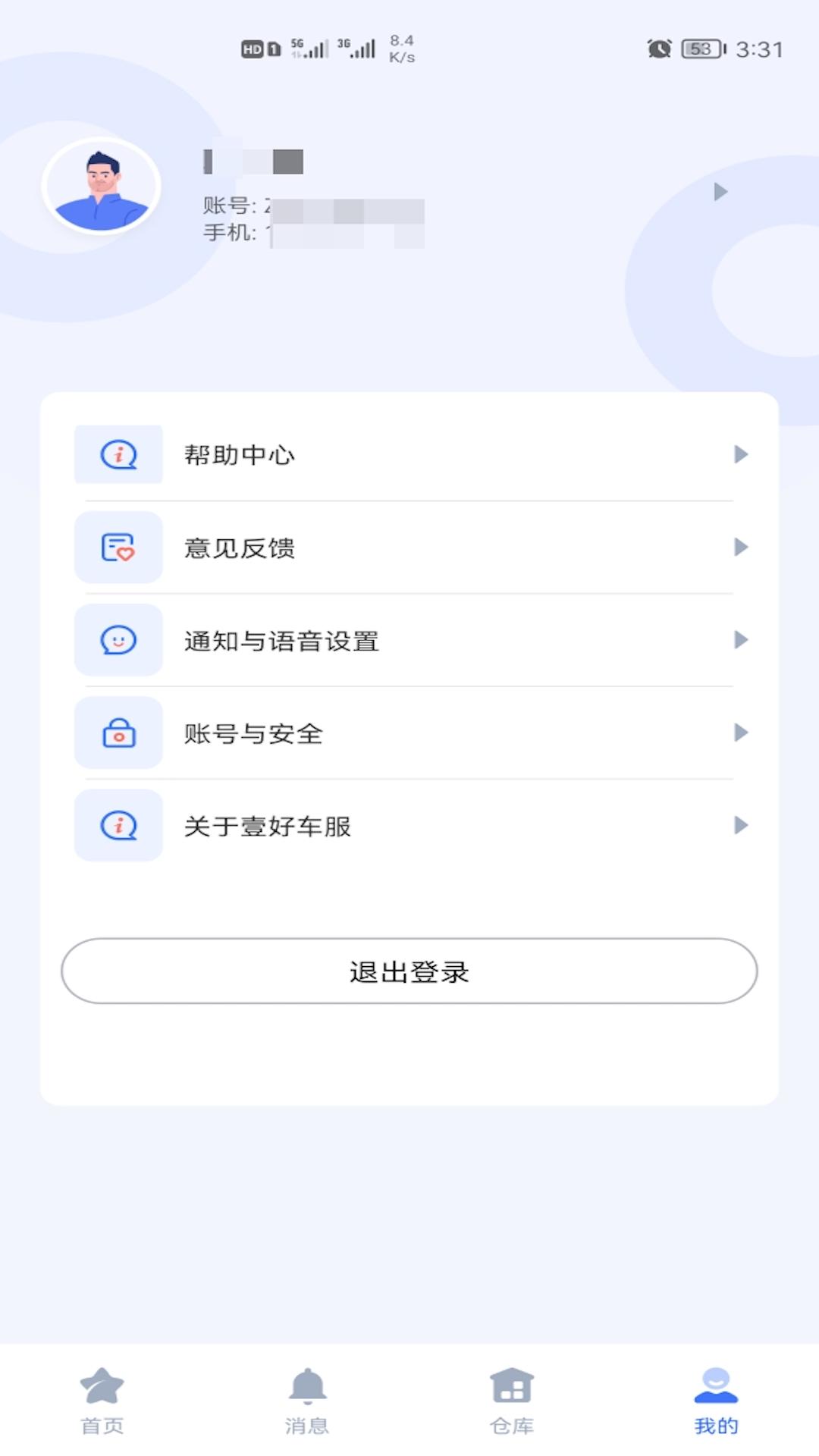Screen dimensions: 819x1456
Task: Tap the alarm clock status icon
Action: [659, 48]
